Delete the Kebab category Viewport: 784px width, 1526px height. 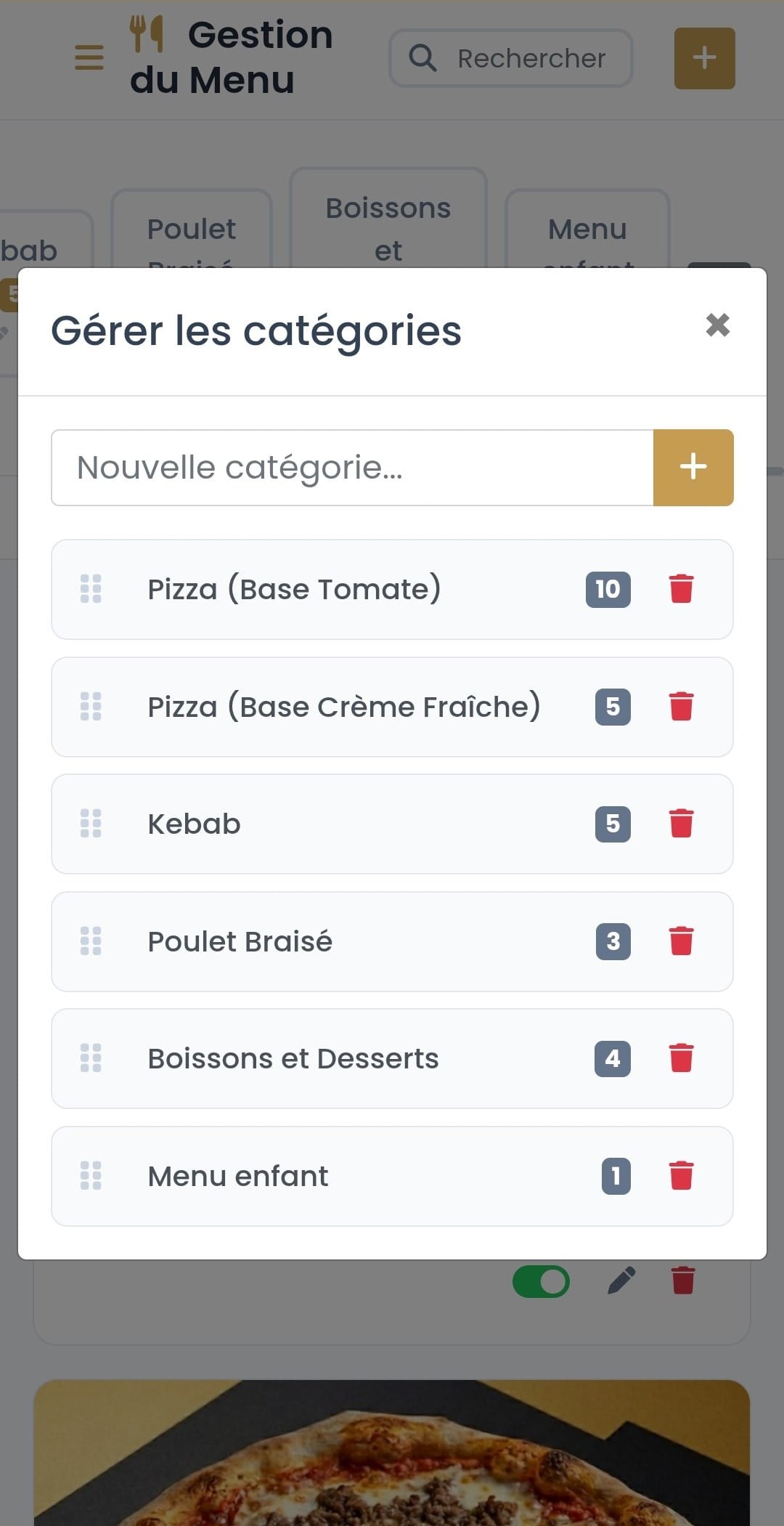(681, 824)
